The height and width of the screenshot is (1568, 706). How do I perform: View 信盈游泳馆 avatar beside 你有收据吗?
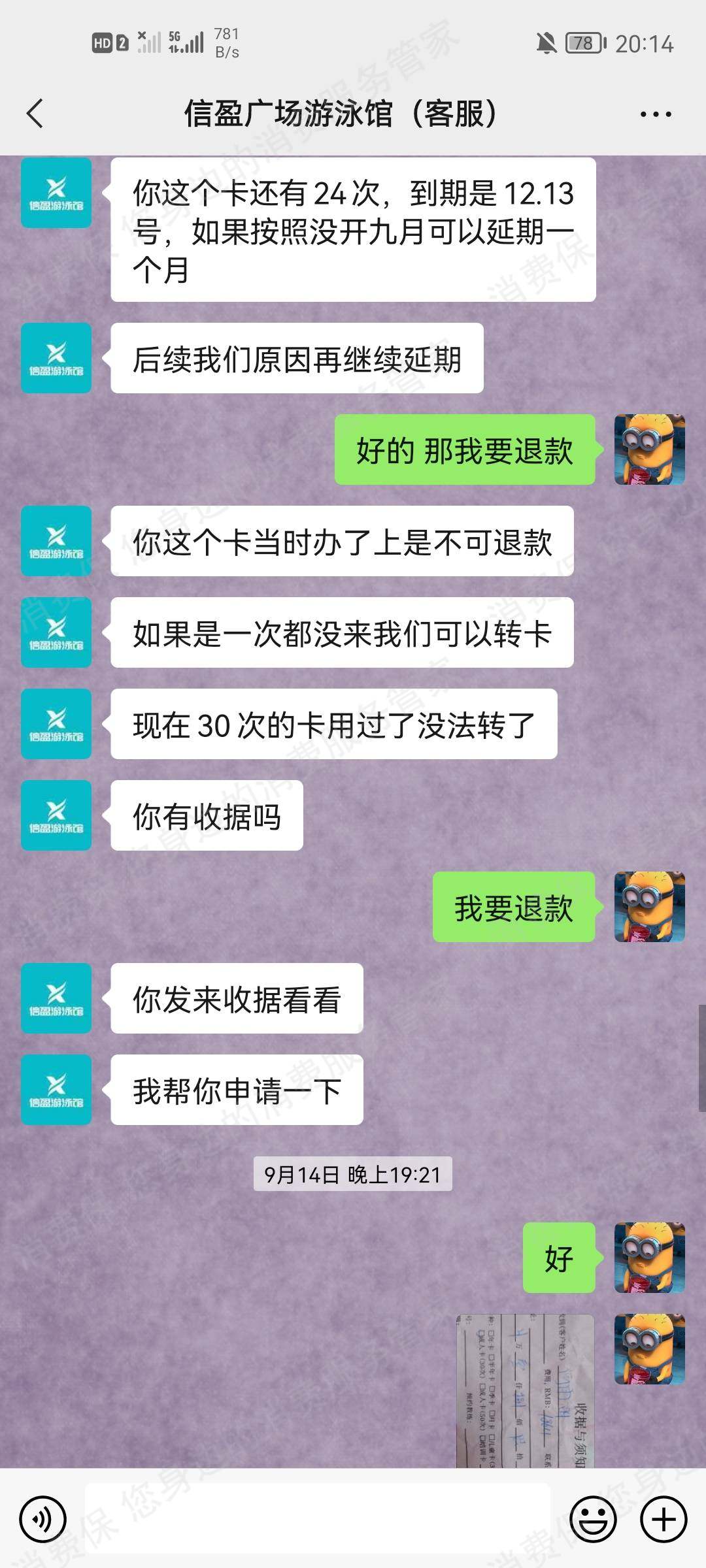coord(56,815)
